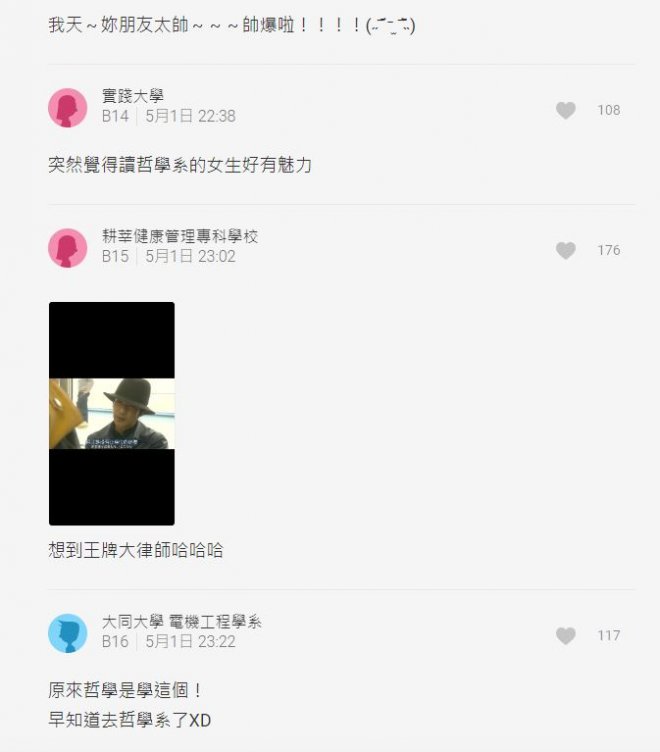The height and width of the screenshot is (752, 660).
Task: Open the 耕莘健康管理專科學校 commenter's avatar
Action: click(68, 247)
